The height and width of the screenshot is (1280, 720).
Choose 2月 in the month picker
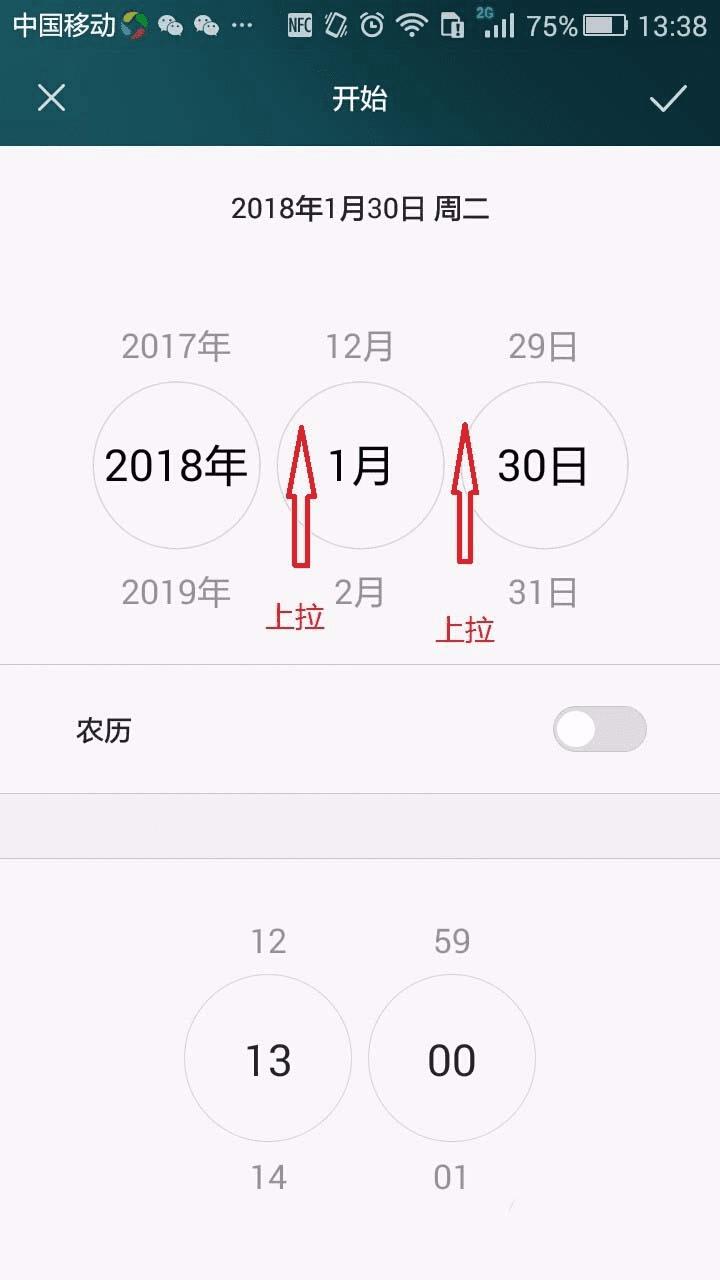[360, 593]
